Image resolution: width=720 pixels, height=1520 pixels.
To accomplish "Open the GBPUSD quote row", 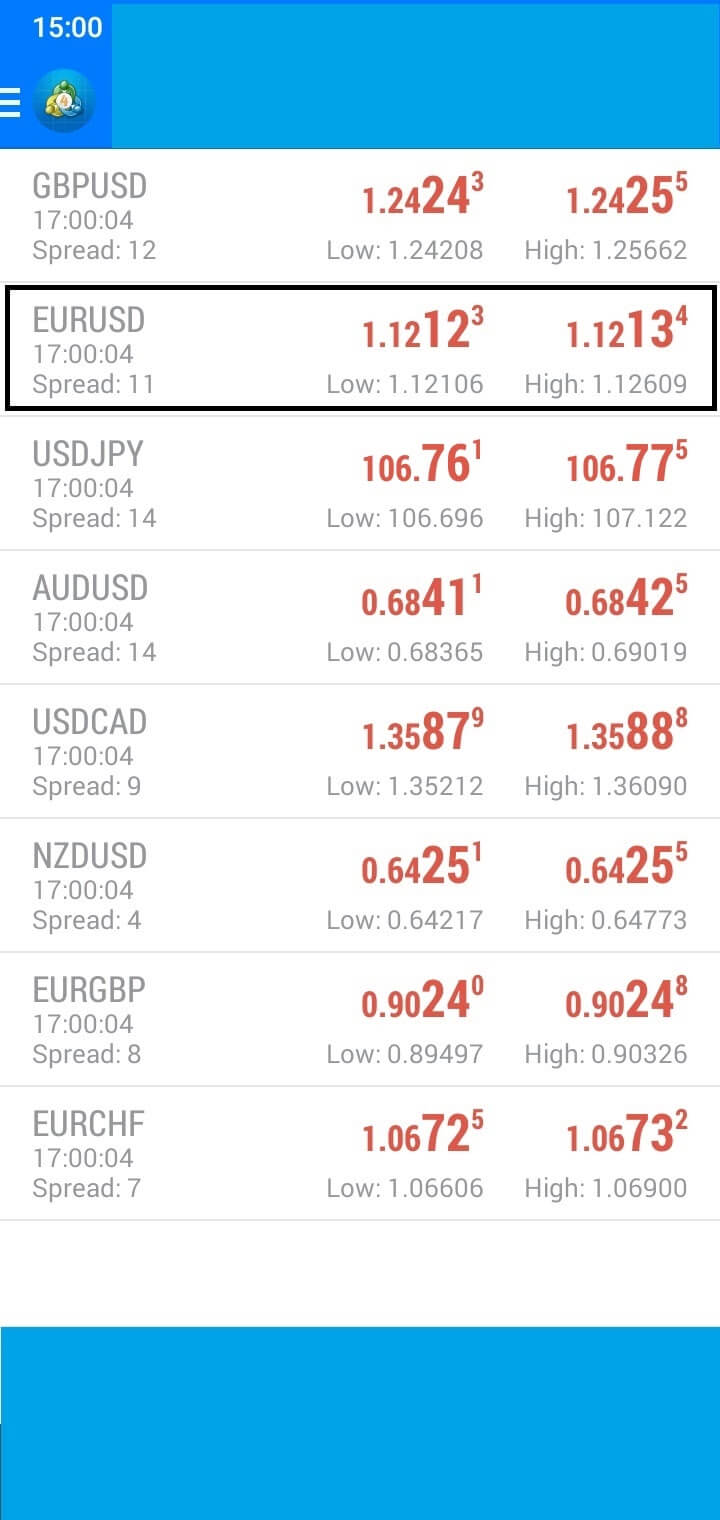I will tap(360, 216).
